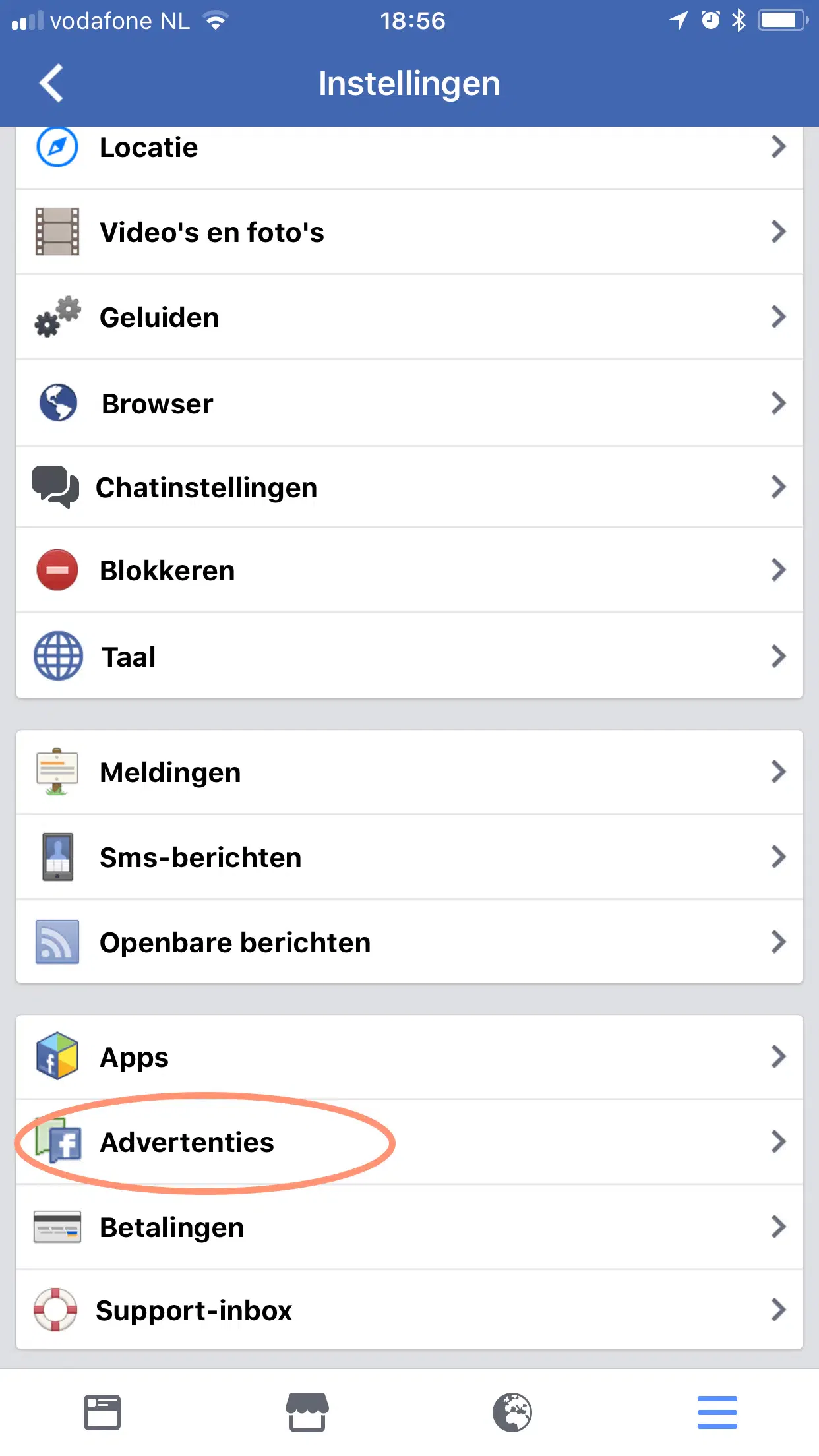This screenshot has width=819, height=1456.
Task: Switch to the hamburger menu tab
Action: [717, 1412]
